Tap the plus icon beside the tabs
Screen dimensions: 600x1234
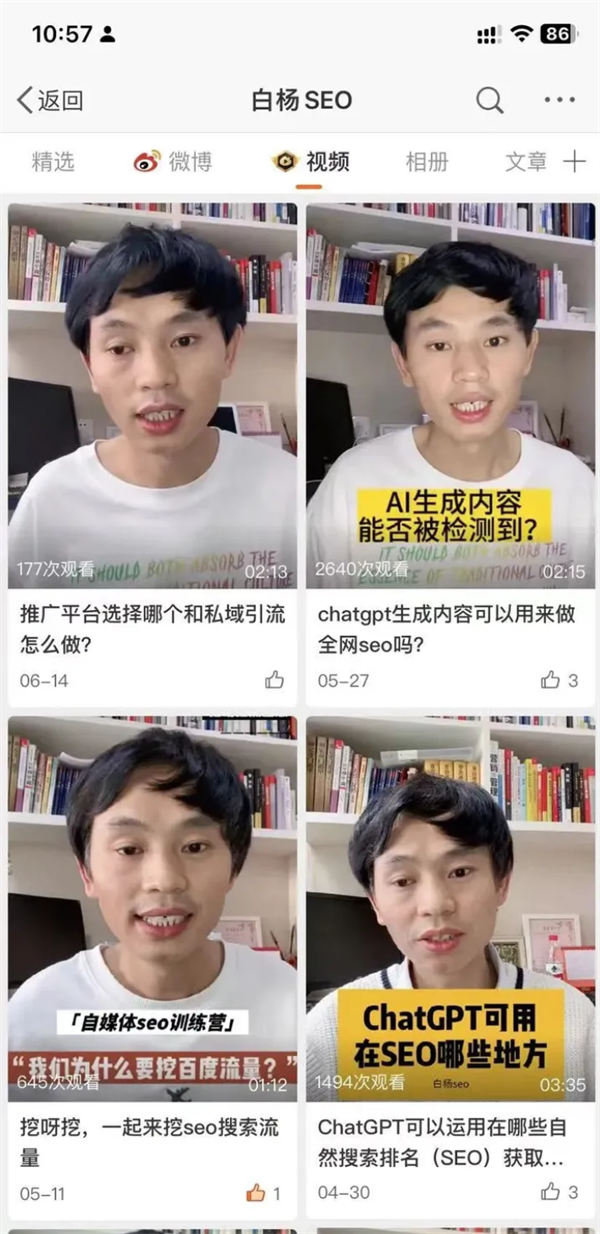[574, 162]
